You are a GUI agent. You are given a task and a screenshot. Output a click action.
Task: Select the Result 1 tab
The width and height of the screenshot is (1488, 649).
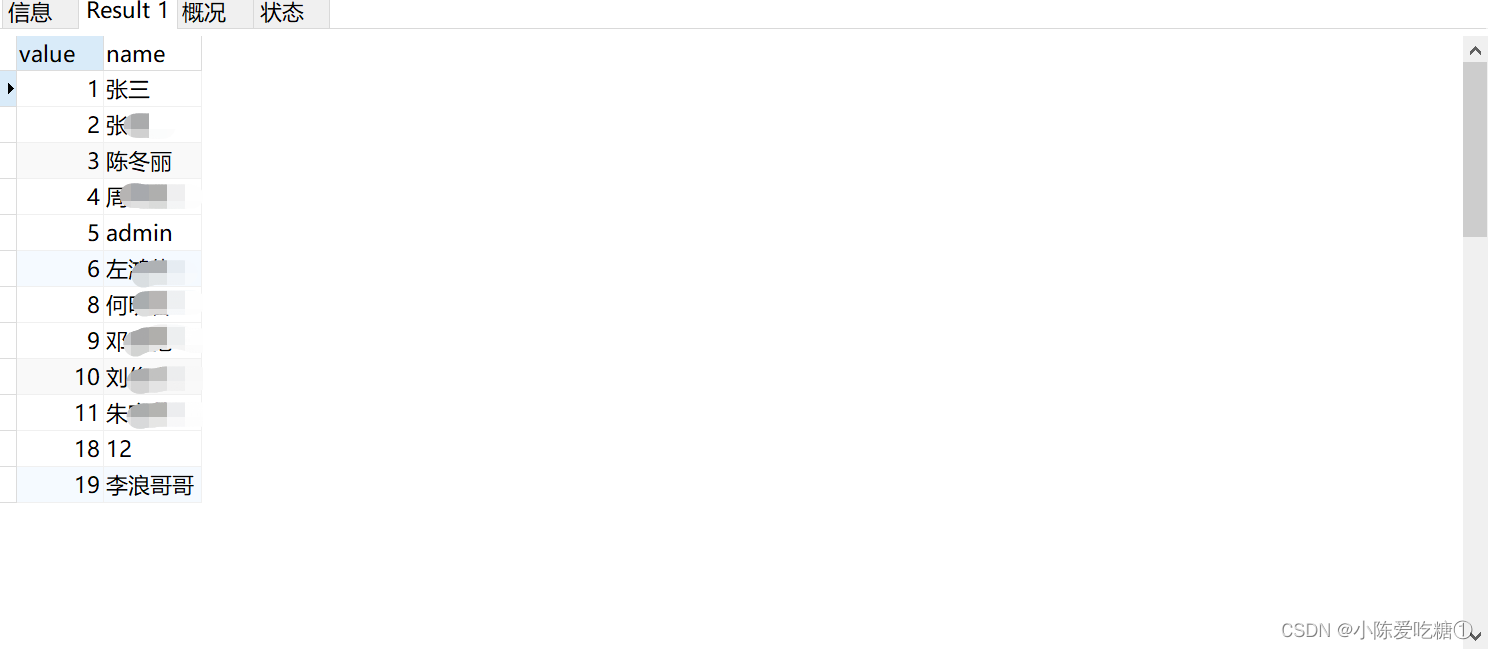click(127, 12)
